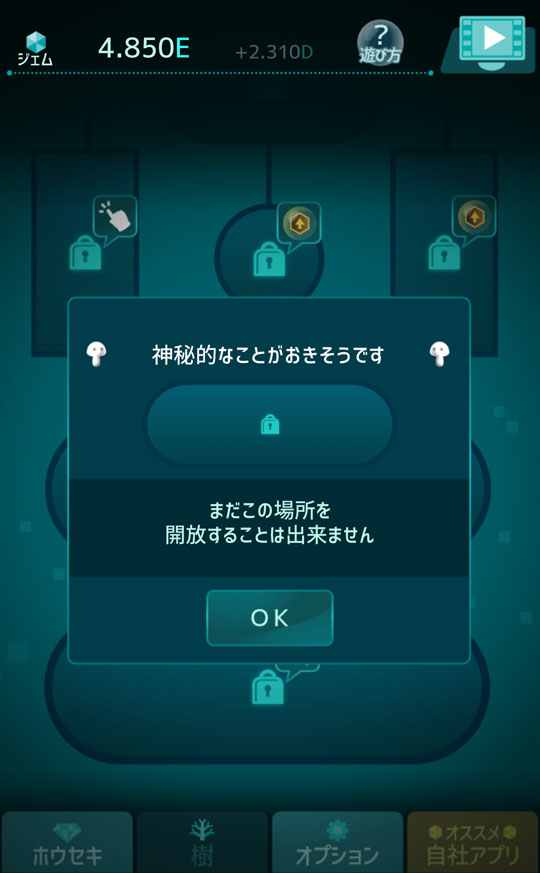
Task: Dismiss the dialog with the OK button
Action: [269, 618]
